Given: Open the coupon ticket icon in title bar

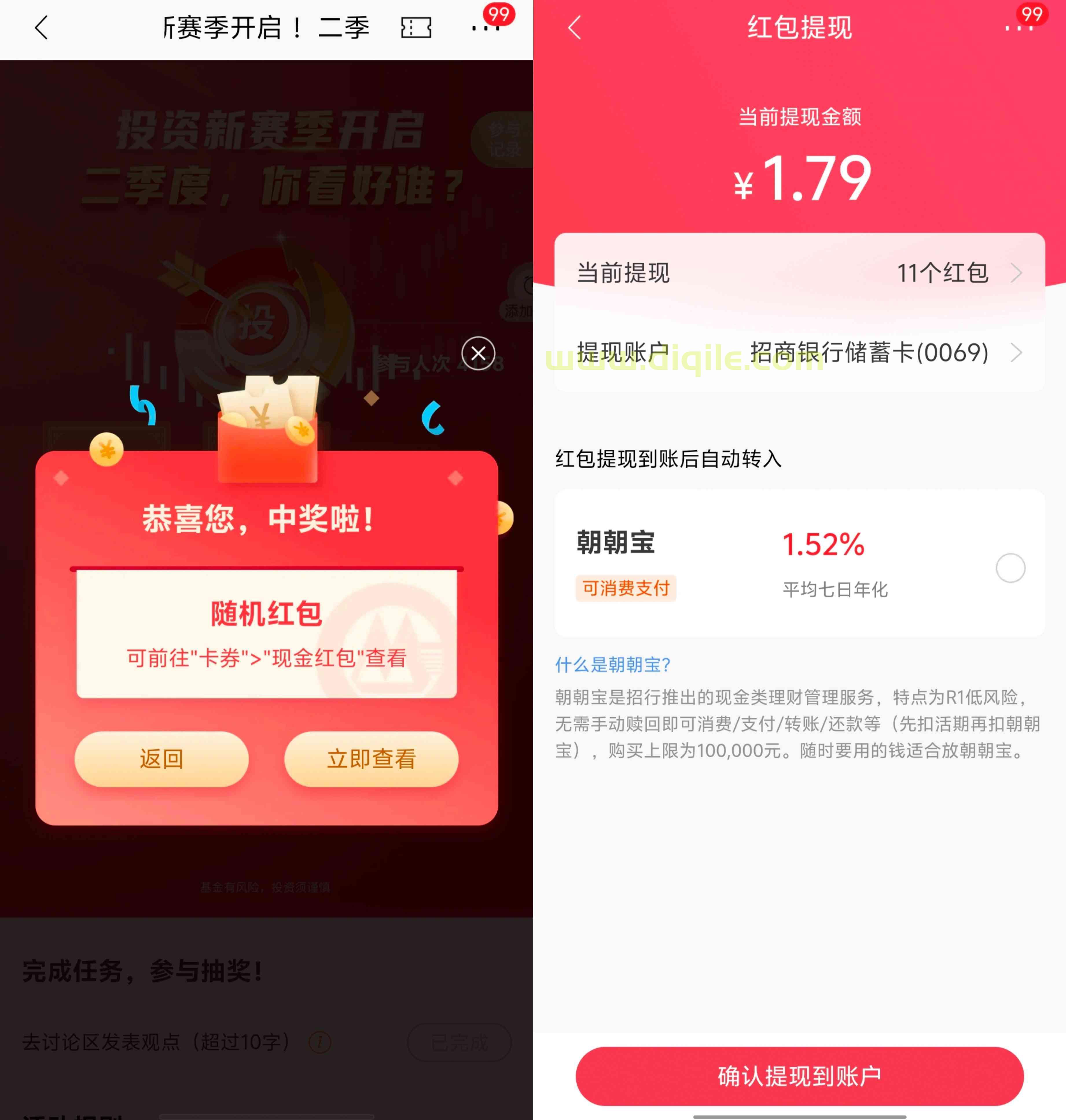Looking at the screenshot, I should pos(416,27).
